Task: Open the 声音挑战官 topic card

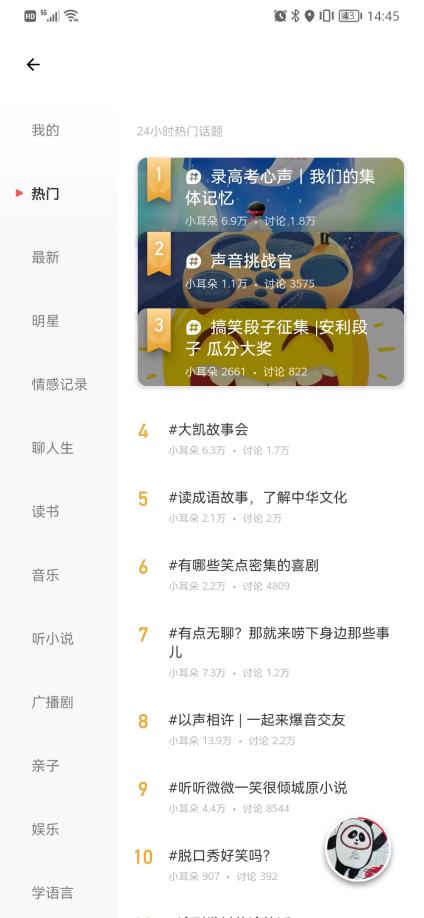Action: pos(271,270)
